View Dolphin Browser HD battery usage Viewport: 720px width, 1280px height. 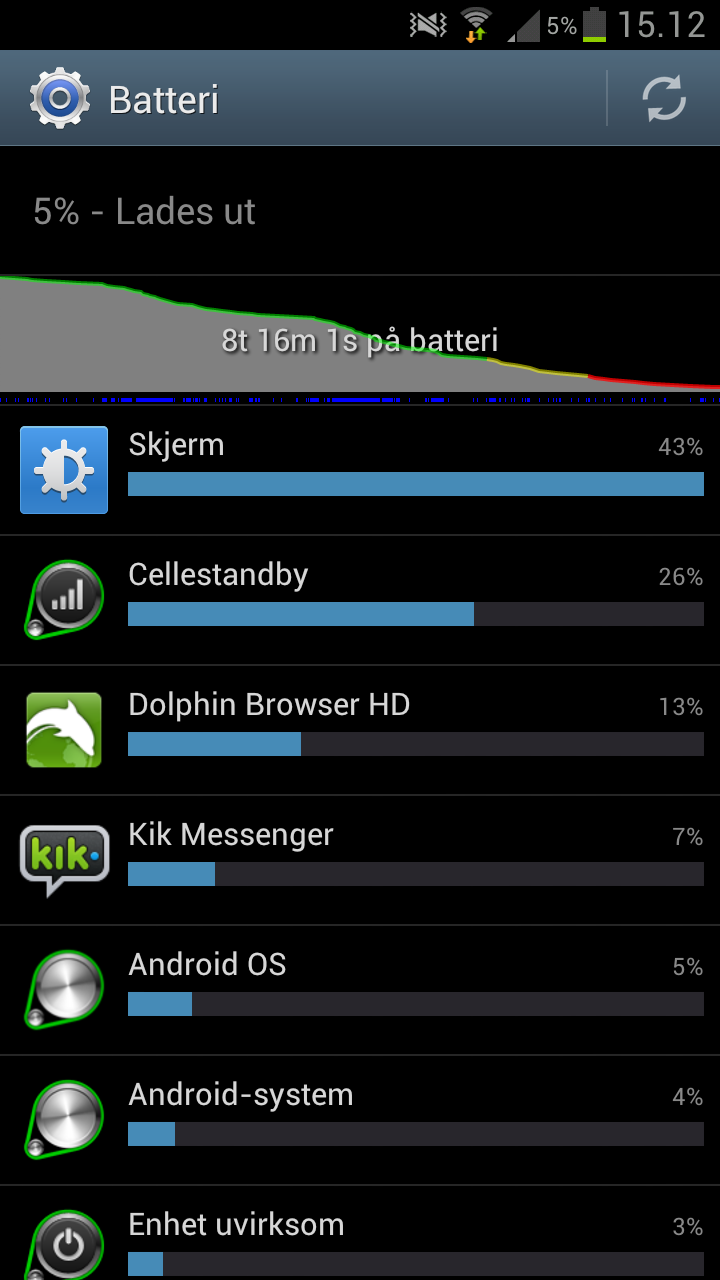click(x=360, y=730)
